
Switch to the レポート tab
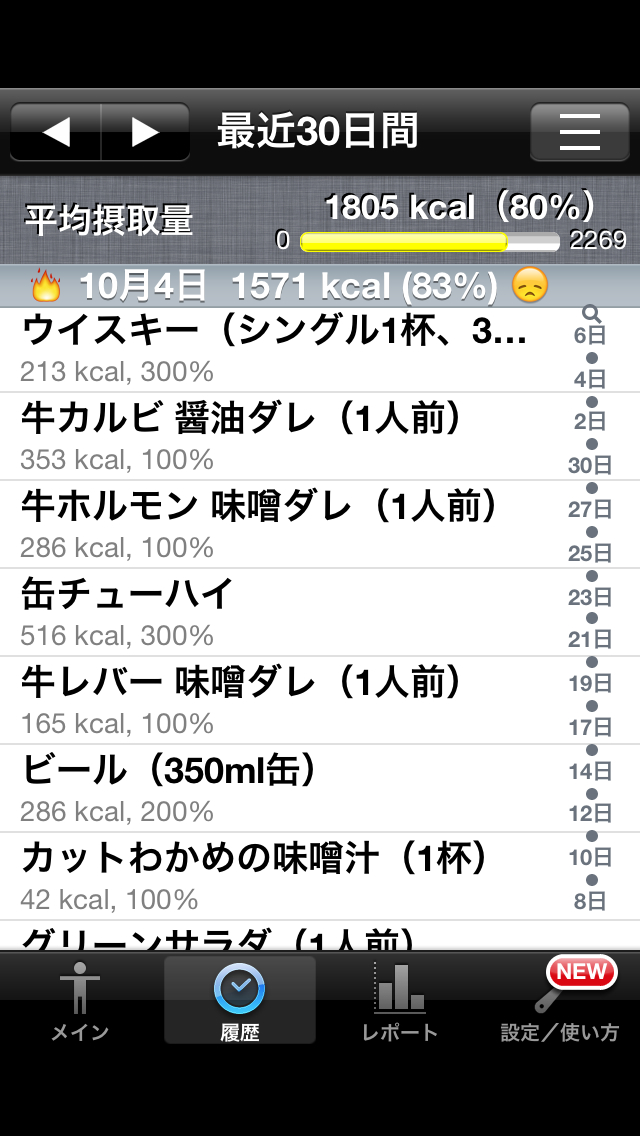(x=400, y=1000)
